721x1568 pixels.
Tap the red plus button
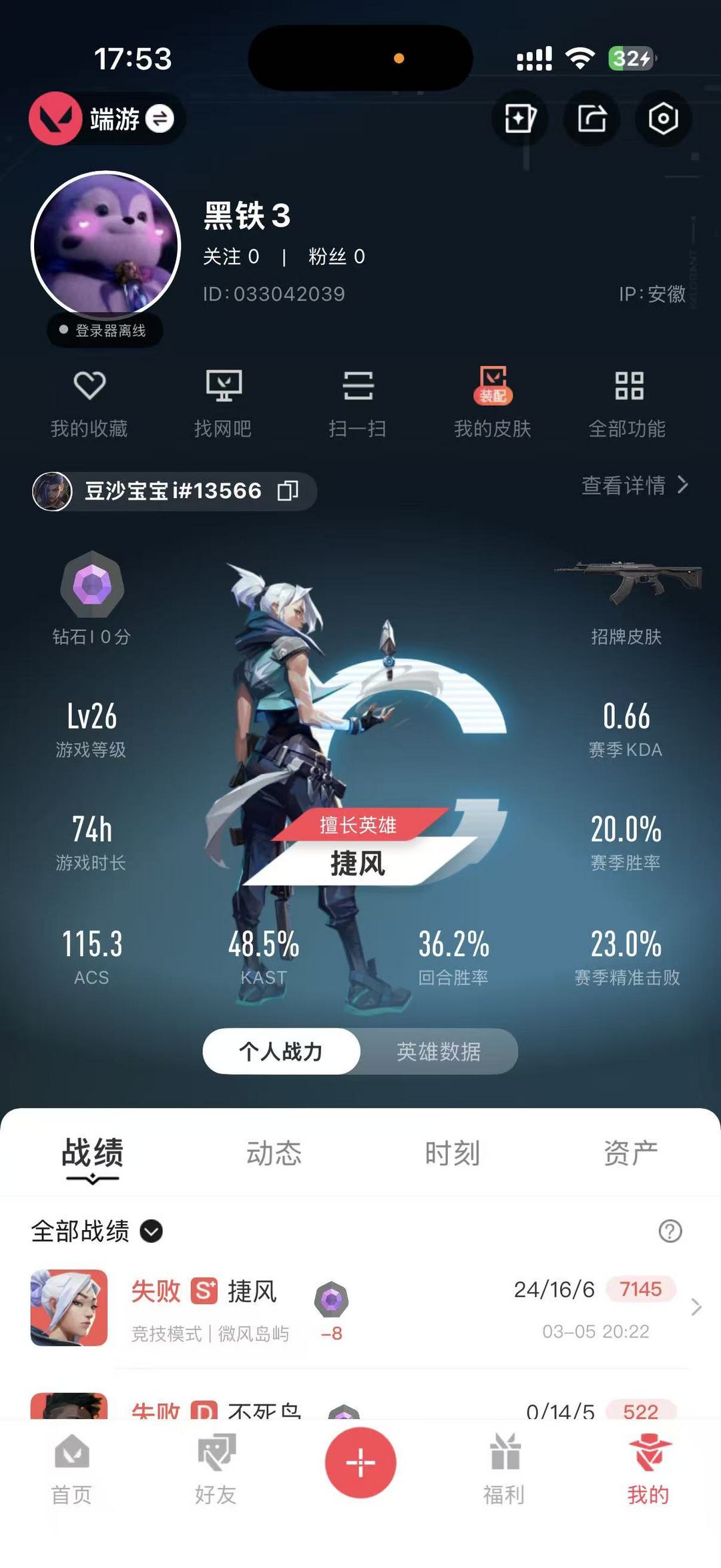click(x=360, y=1462)
